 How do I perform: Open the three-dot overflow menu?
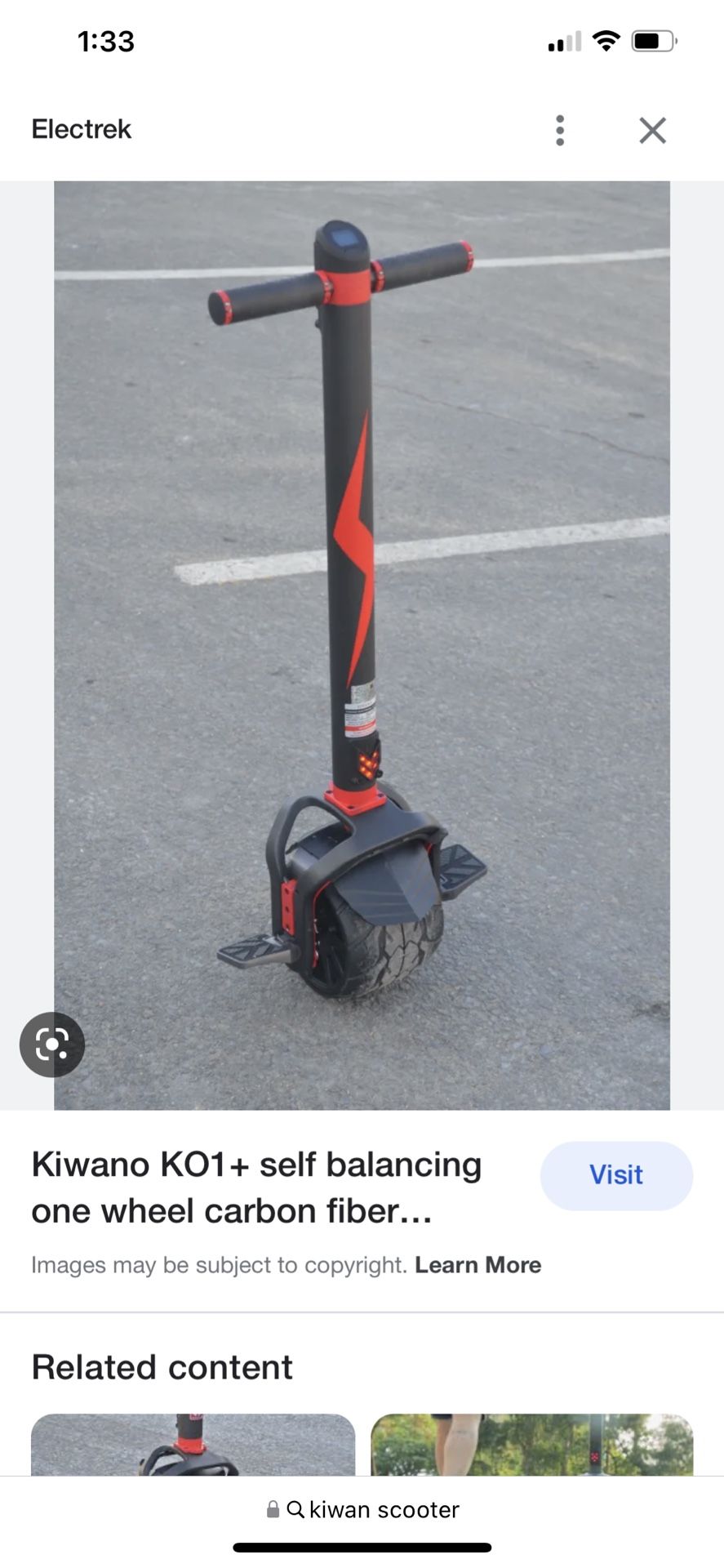click(x=559, y=130)
